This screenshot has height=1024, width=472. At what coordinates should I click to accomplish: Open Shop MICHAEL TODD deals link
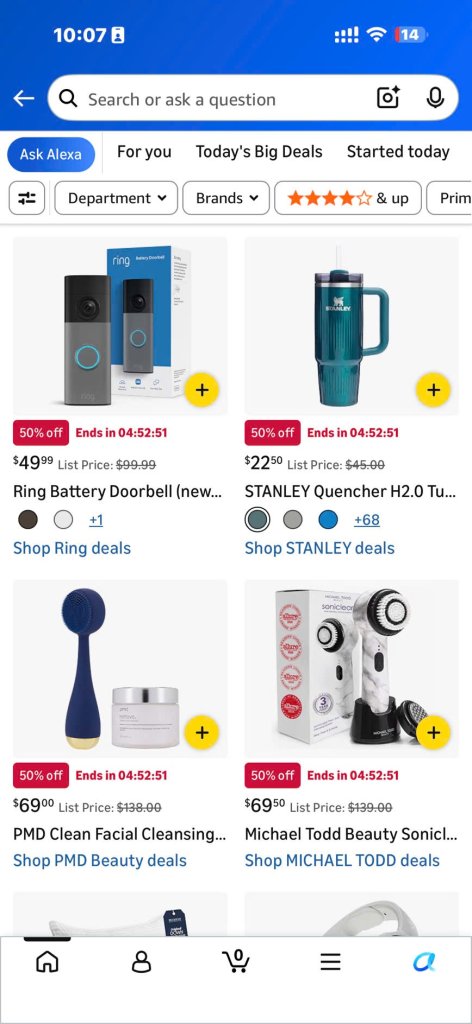pyautogui.click(x=342, y=861)
